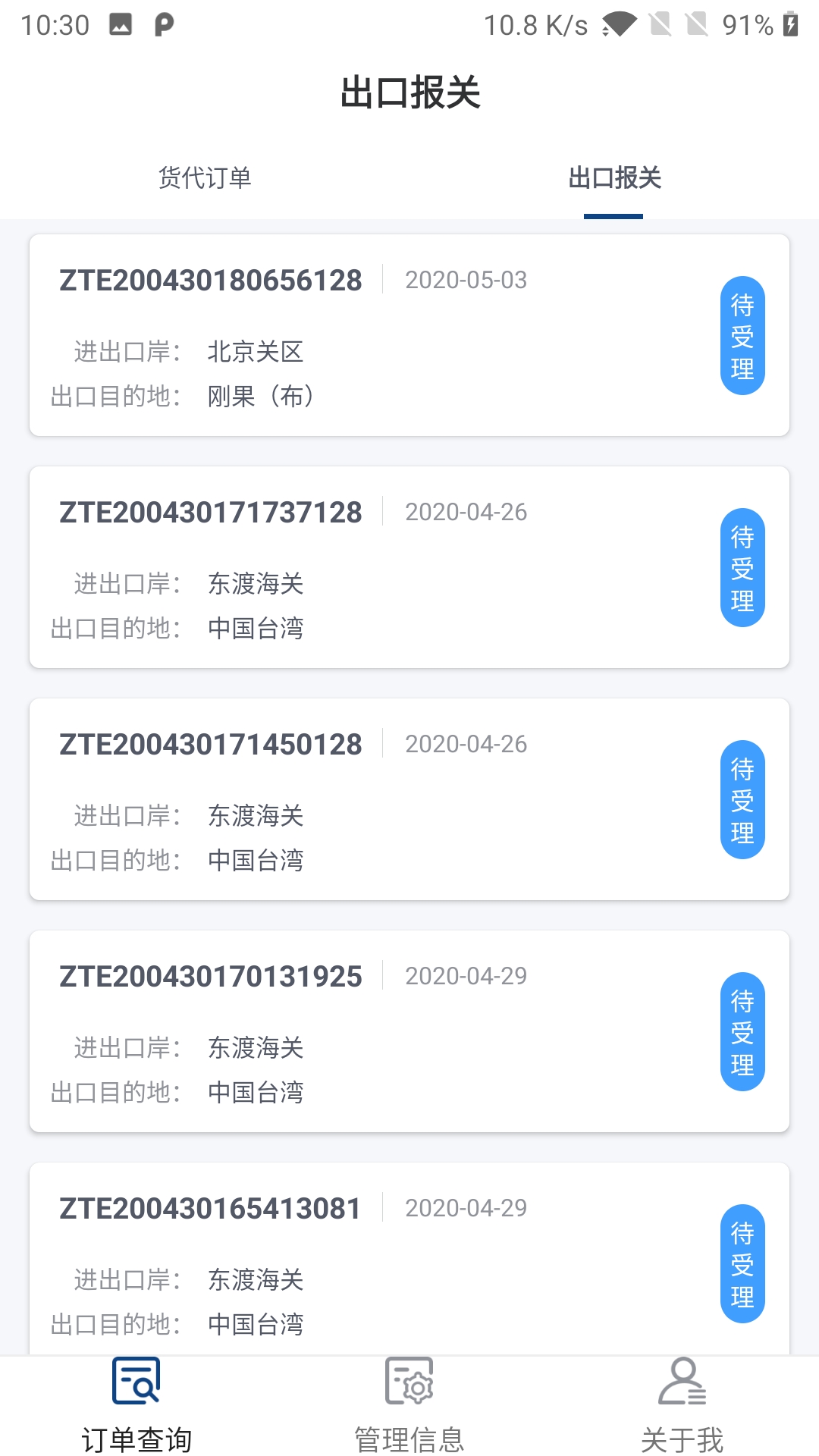The height and width of the screenshot is (1456, 819).
Task: Open order ZTE200430180656128 details card
Action: click(x=341, y=335)
